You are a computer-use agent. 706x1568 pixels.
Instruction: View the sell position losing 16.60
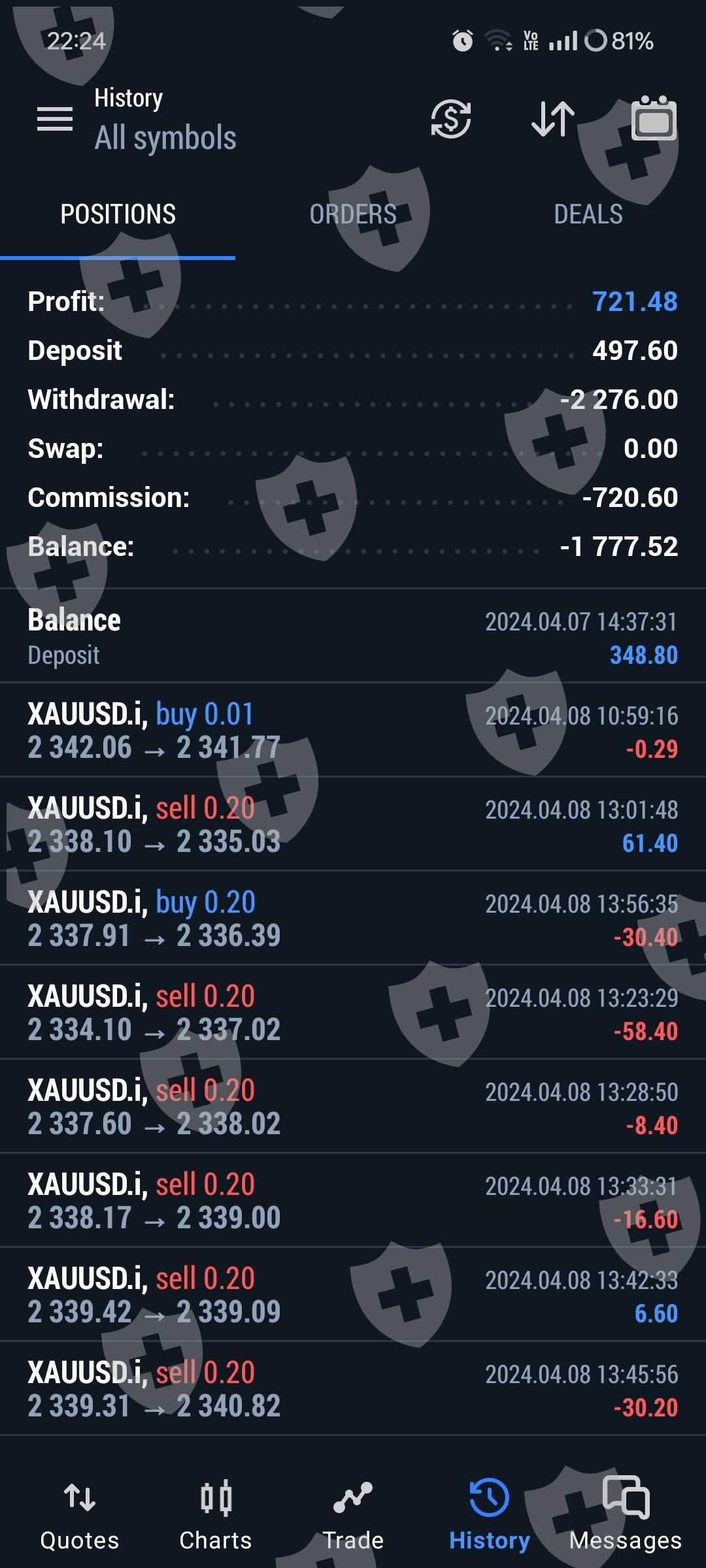[x=353, y=1201]
